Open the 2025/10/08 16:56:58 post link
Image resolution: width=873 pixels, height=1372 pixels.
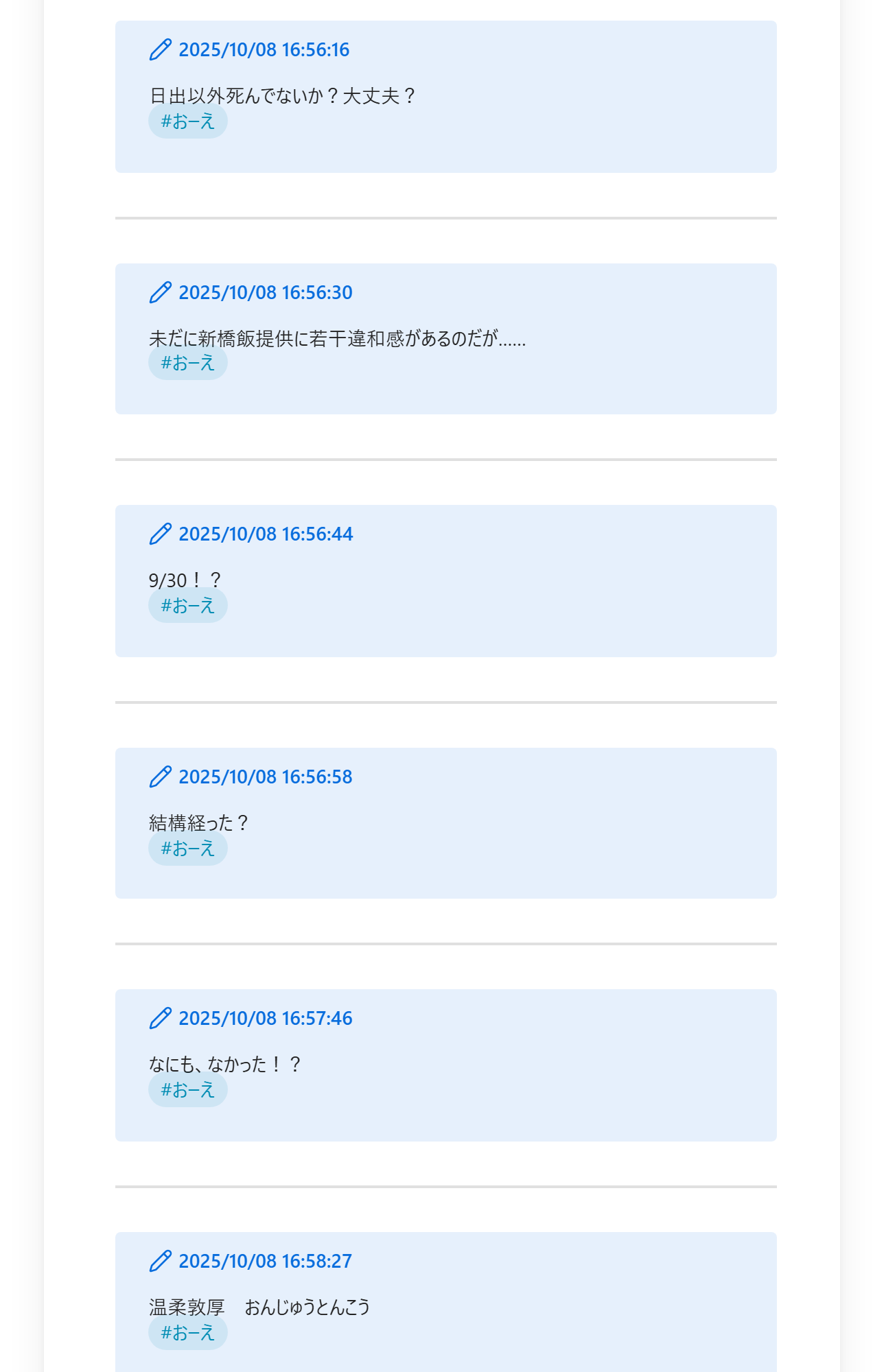(x=265, y=777)
